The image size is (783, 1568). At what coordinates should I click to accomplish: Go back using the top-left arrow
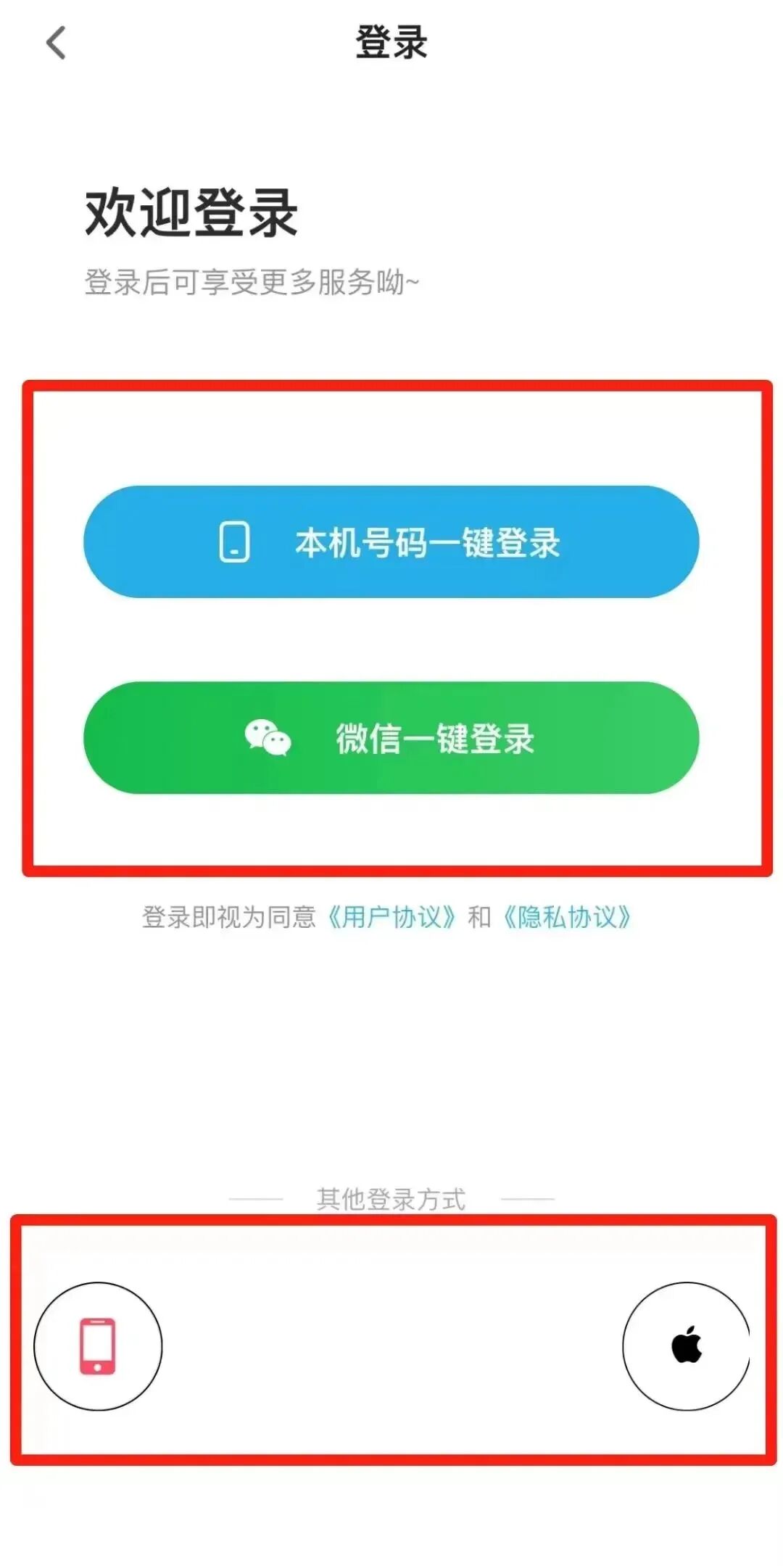[56, 43]
